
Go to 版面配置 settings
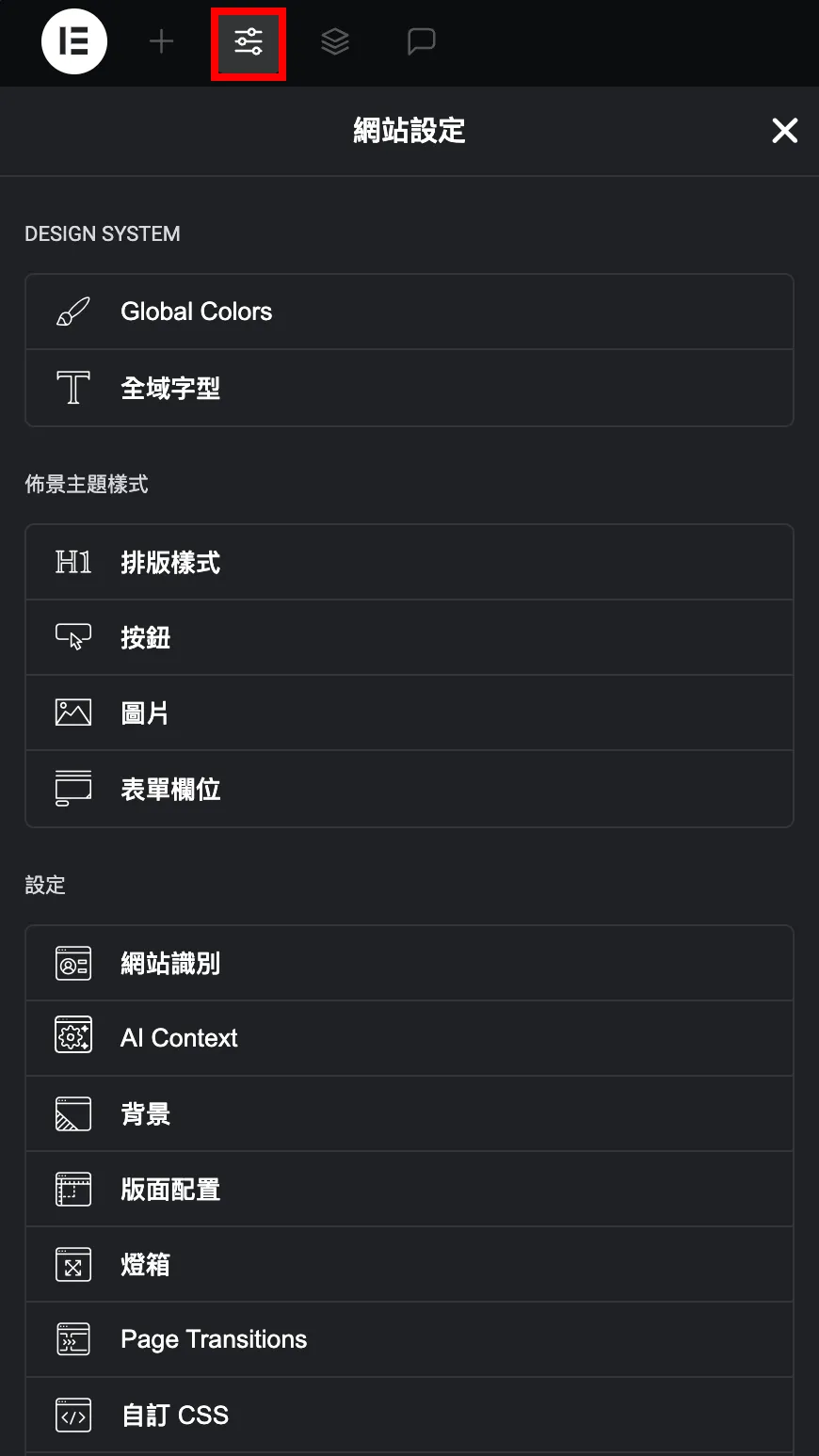409,1190
